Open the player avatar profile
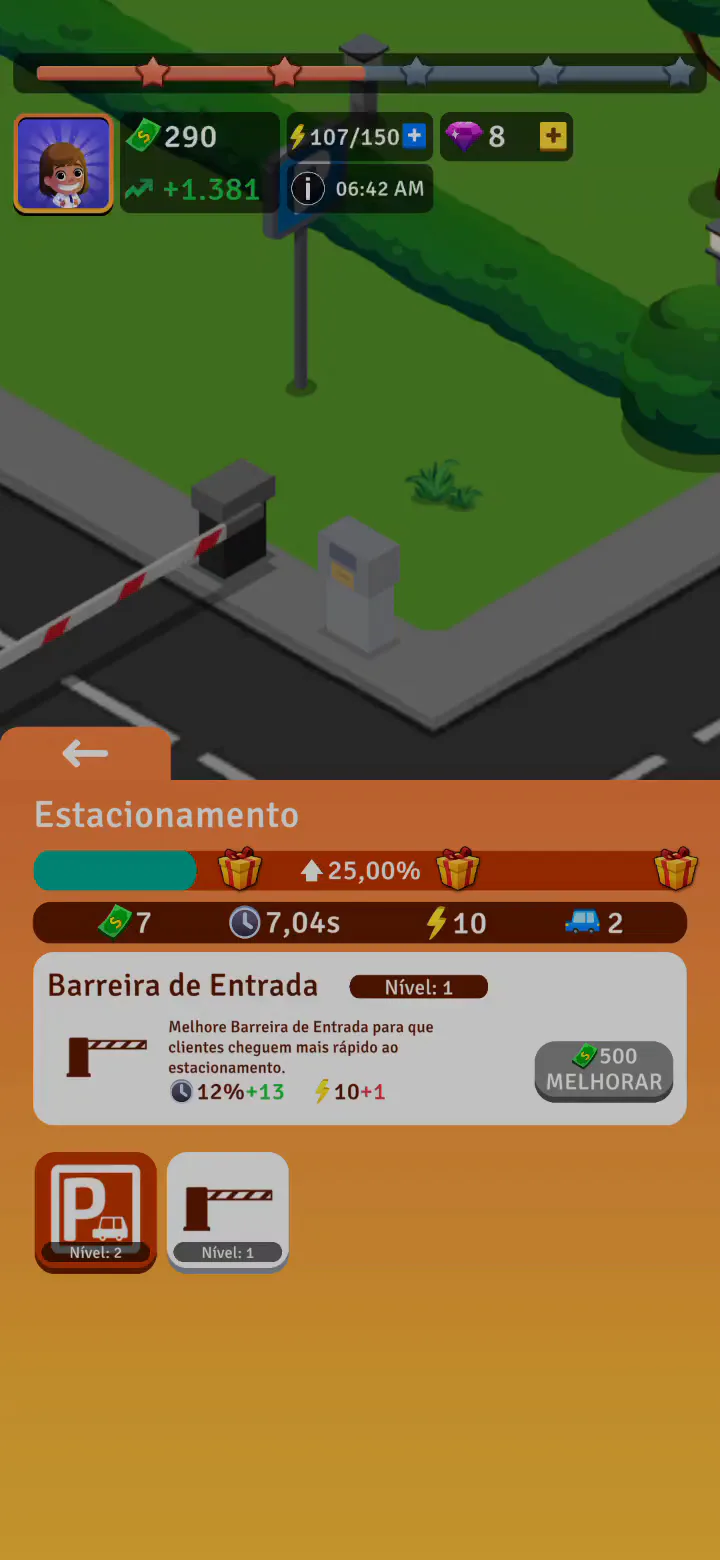Viewport: 720px width, 1560px height. click(x=63, y=164)
